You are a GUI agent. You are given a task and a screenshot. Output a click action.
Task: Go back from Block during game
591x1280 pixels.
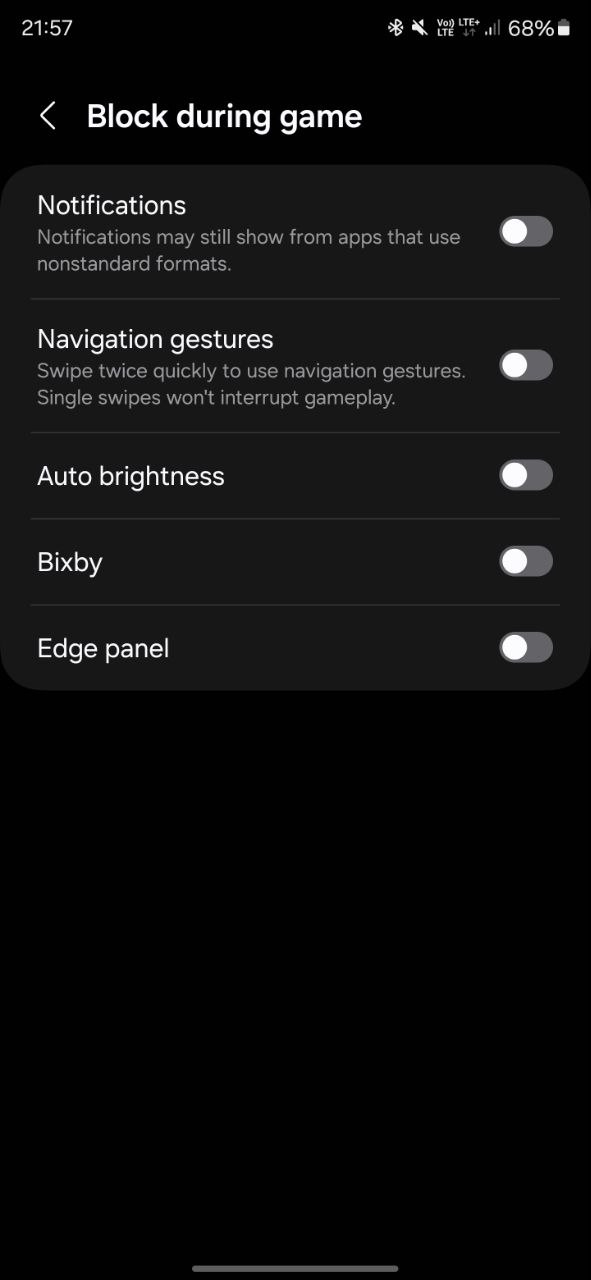[47, 116]
